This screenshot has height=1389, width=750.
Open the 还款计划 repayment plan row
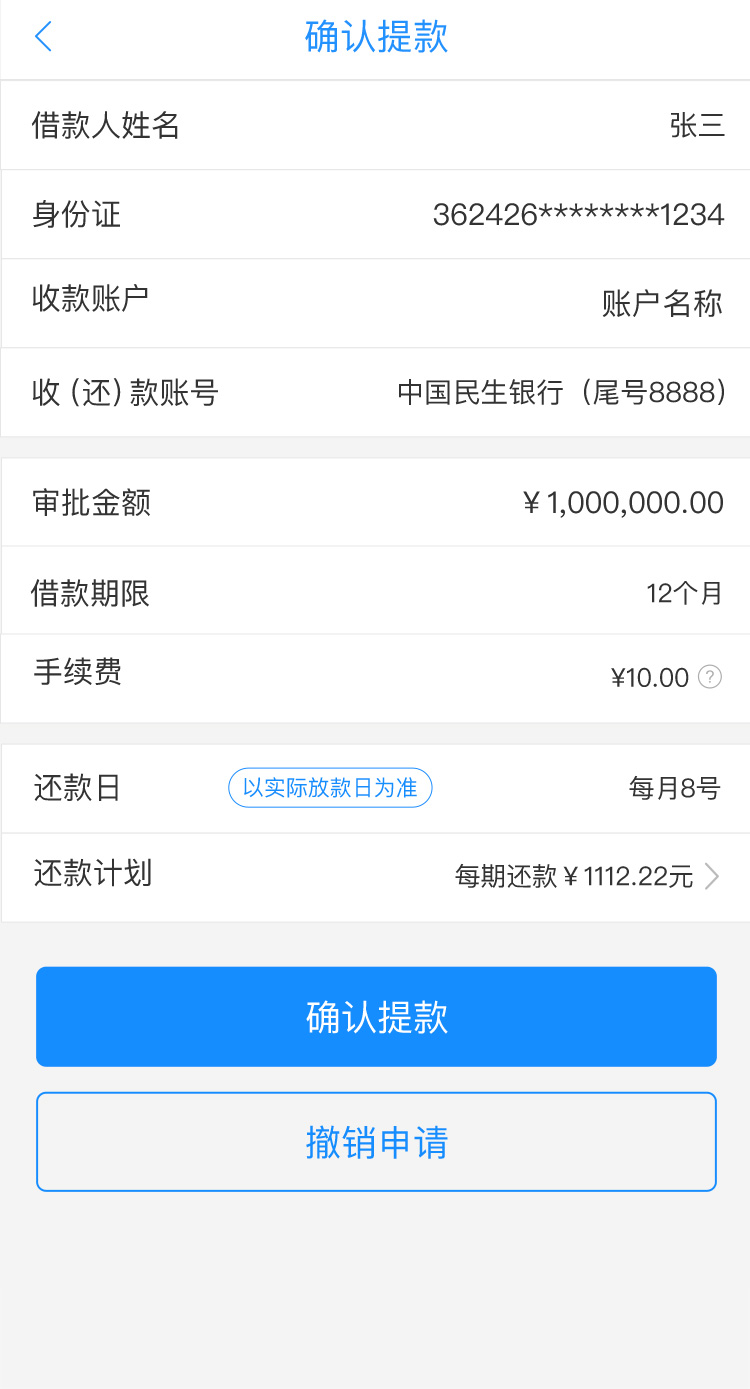click(375, 877)
